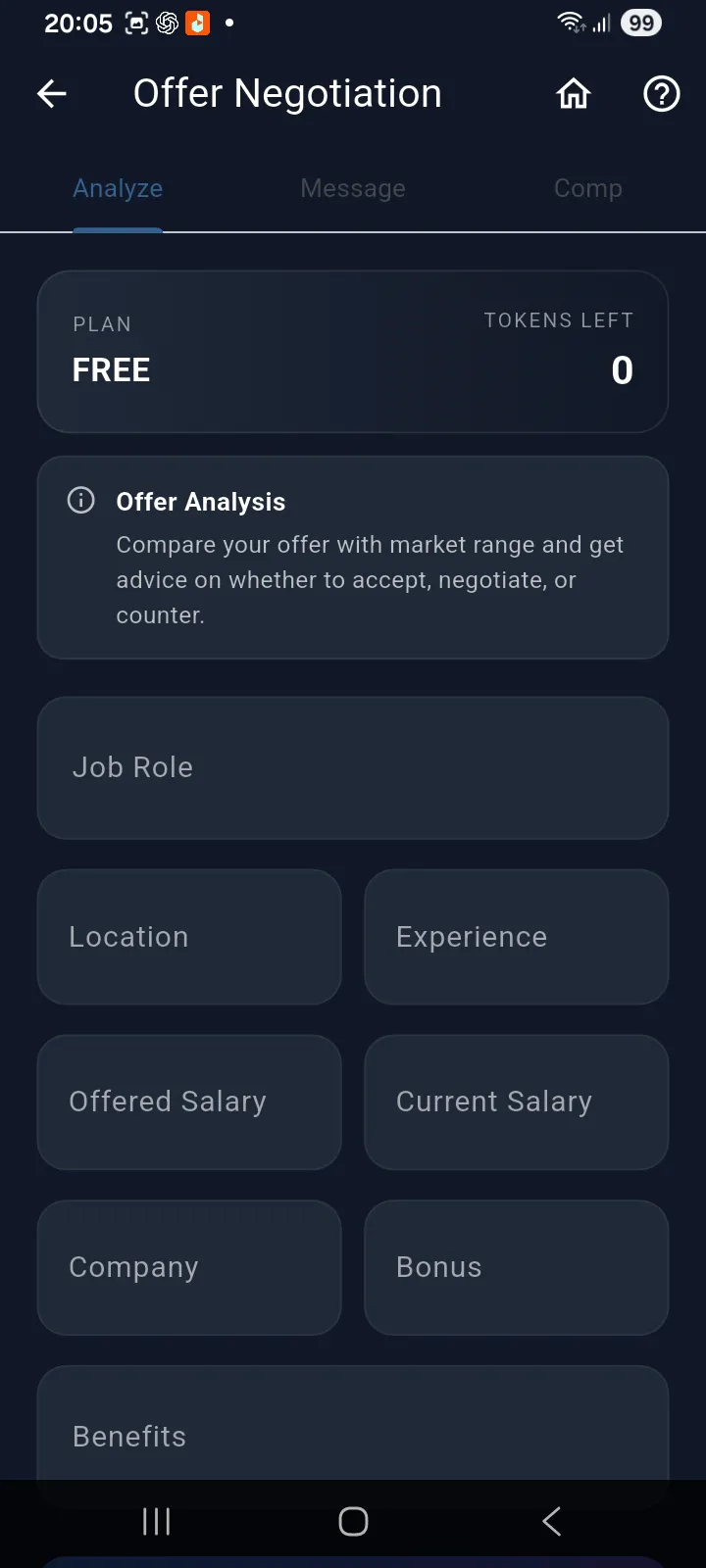Open recent apps from the navigation bar

(x=157, y=1521)
